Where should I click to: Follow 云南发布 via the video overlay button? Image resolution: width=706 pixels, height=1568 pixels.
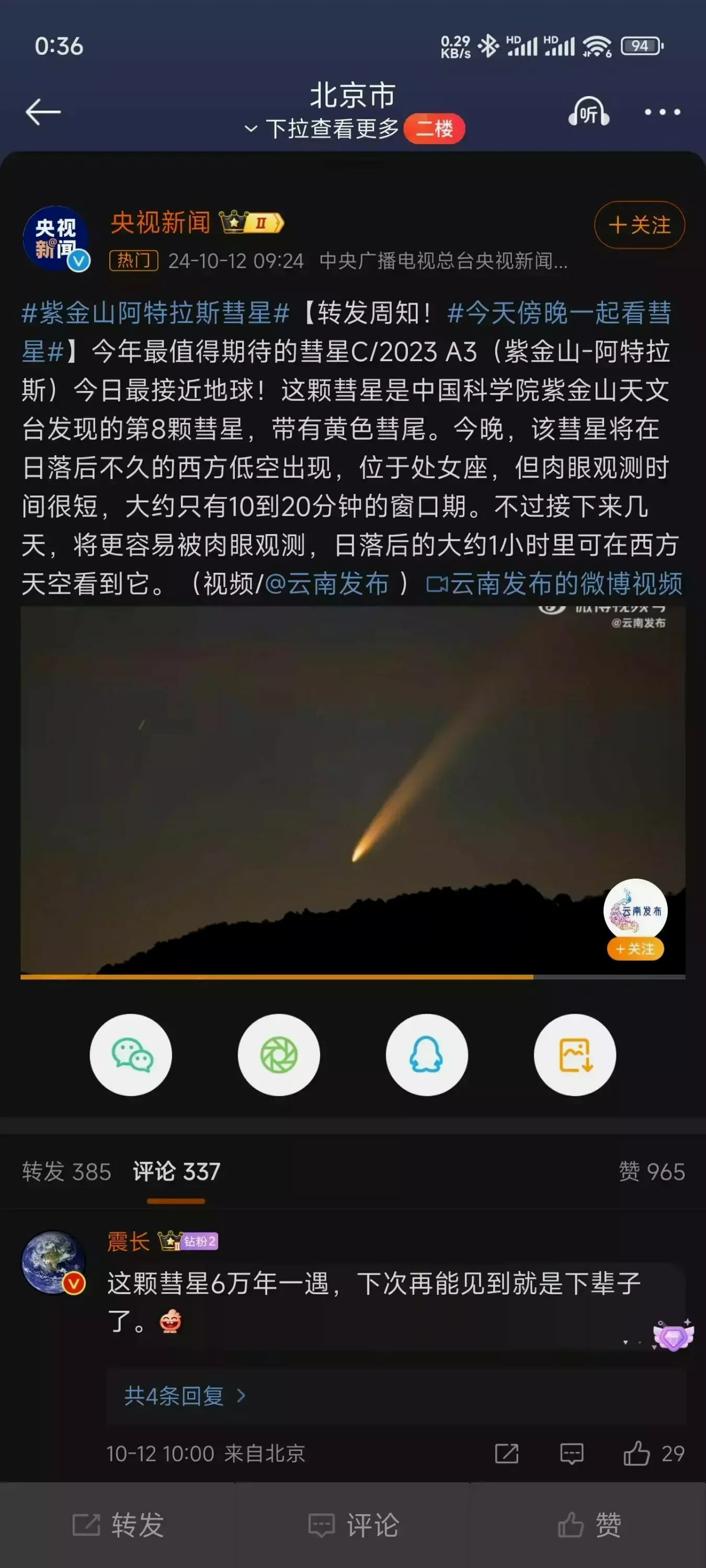pyautogui.click(x=635, y=948)
